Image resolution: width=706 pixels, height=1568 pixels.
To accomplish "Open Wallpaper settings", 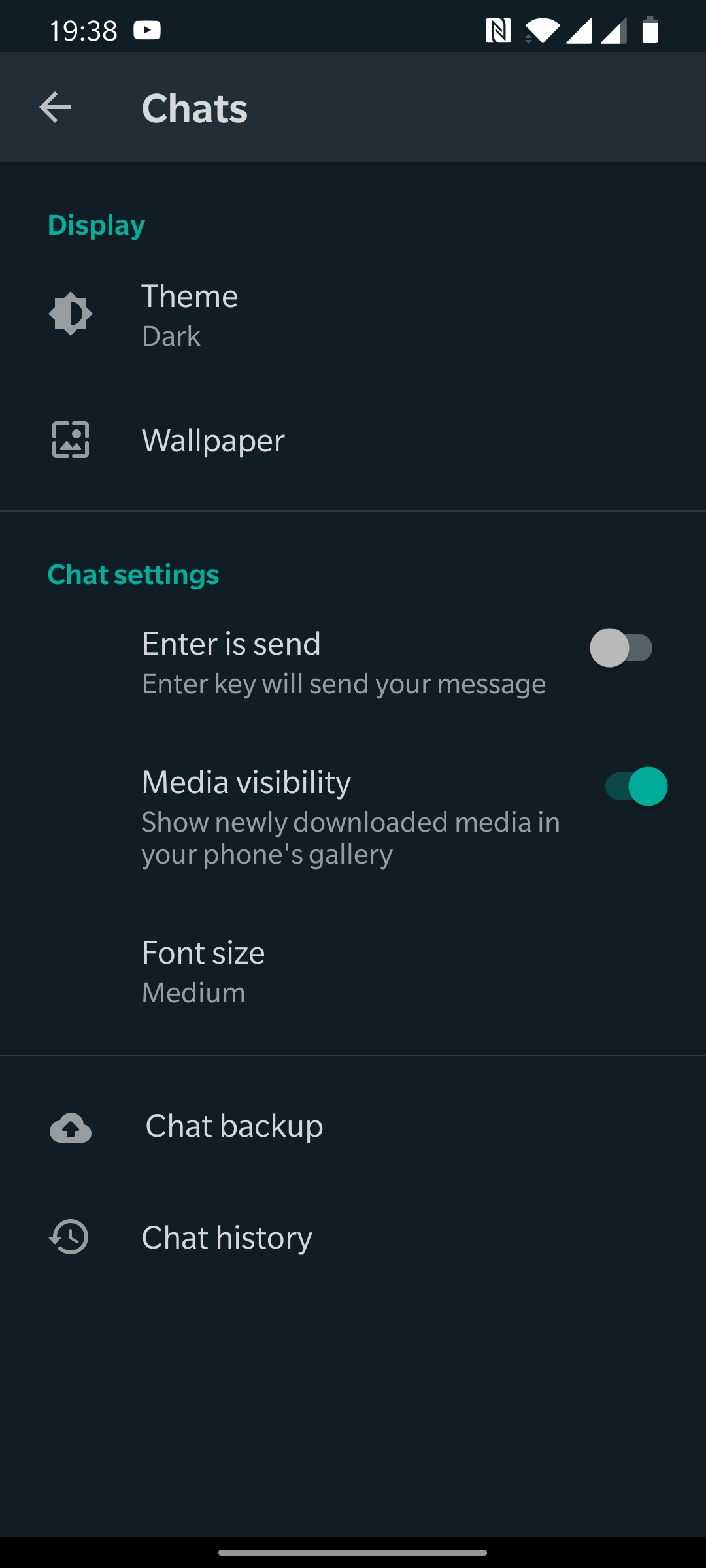I will tap(353, 440).
